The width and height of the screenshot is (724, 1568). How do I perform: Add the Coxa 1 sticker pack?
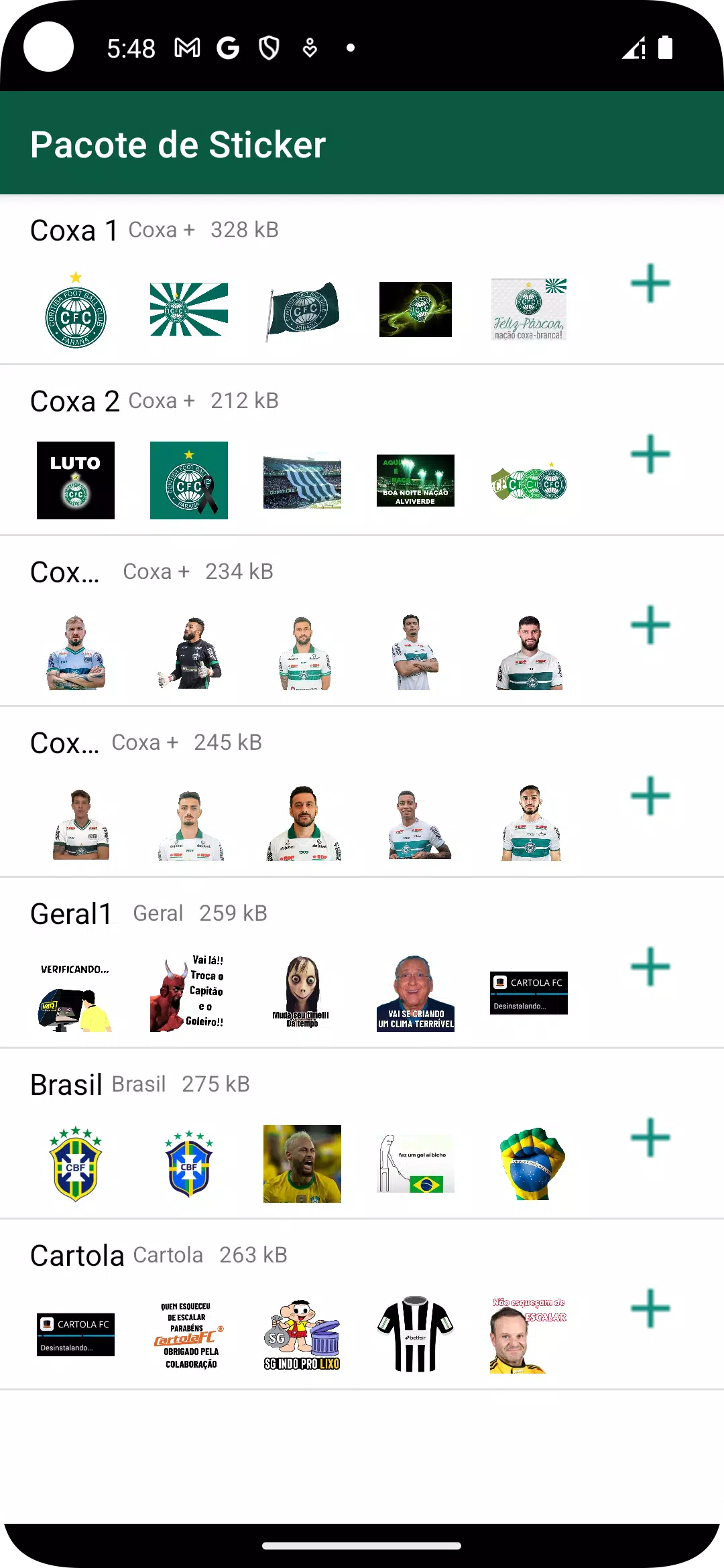650,283
